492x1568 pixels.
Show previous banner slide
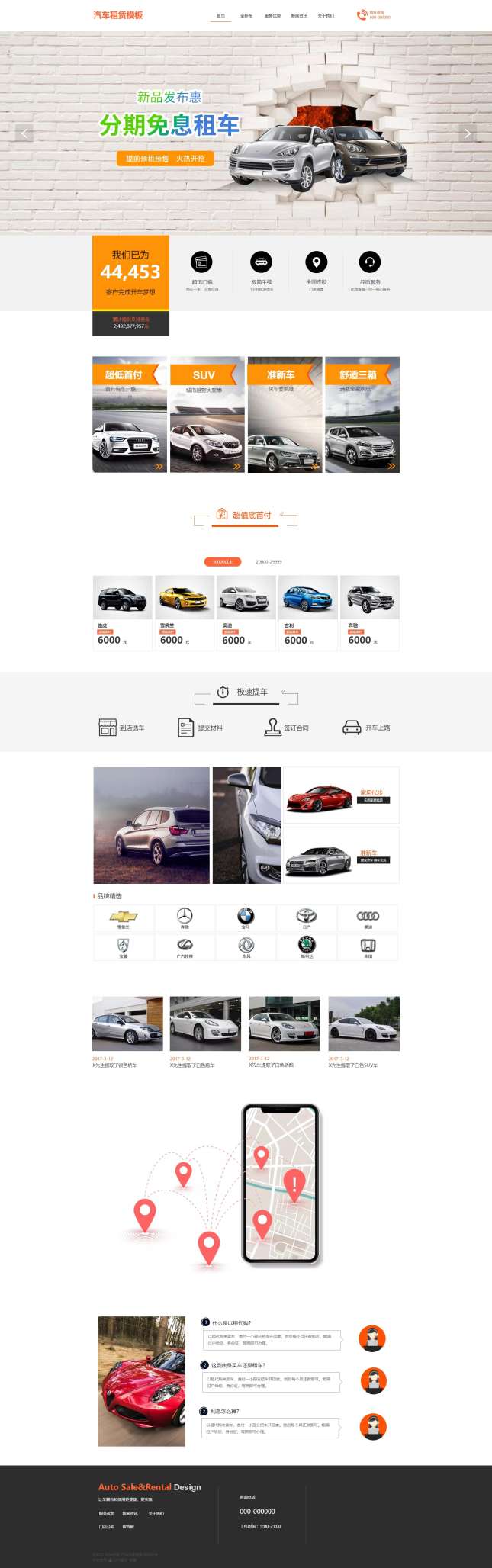click(x=24, y=133)
